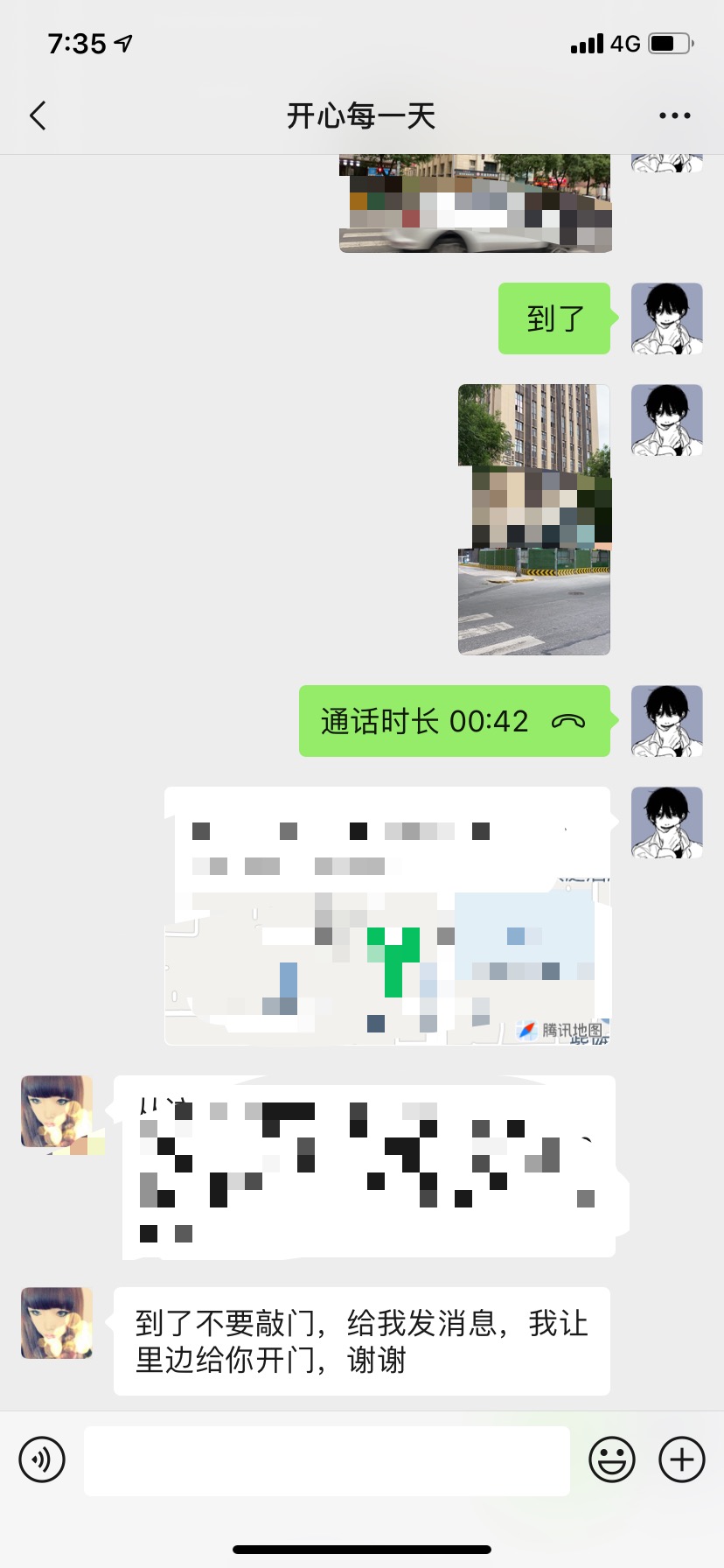Open the chat info menu (three dots)

coord(674,115)
